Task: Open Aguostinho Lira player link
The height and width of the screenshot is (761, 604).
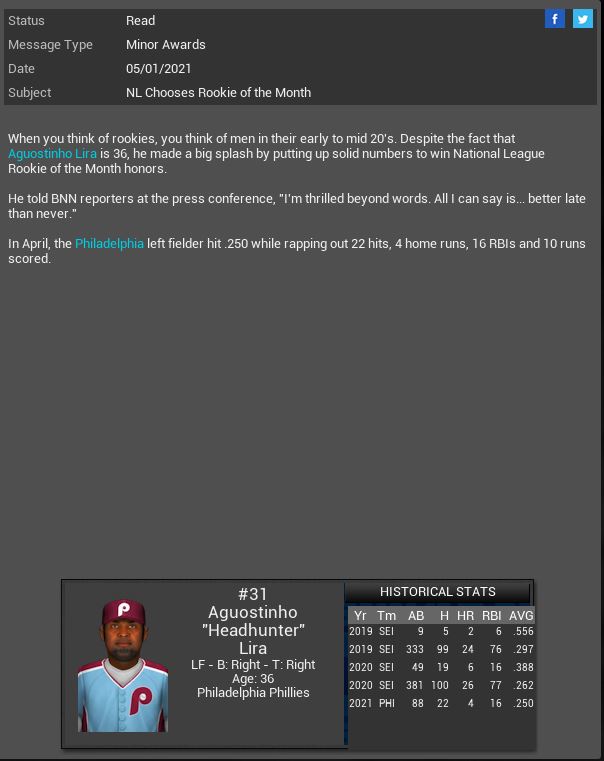Action: [x=52, y=154]
